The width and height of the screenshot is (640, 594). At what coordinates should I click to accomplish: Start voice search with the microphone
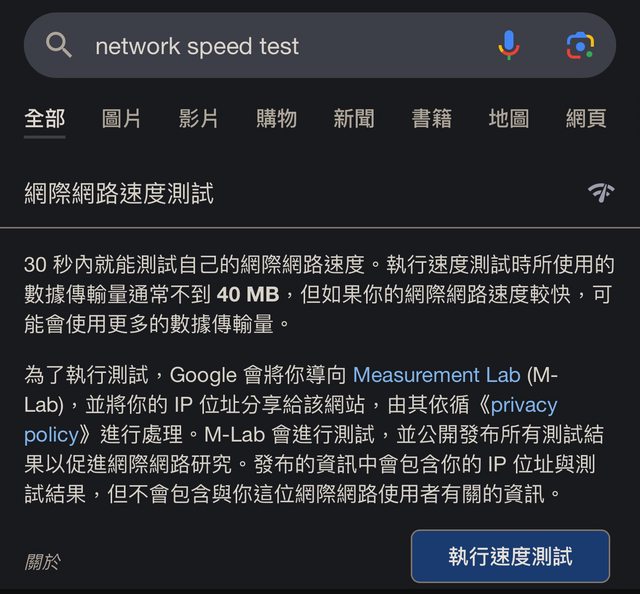point(509,45)
